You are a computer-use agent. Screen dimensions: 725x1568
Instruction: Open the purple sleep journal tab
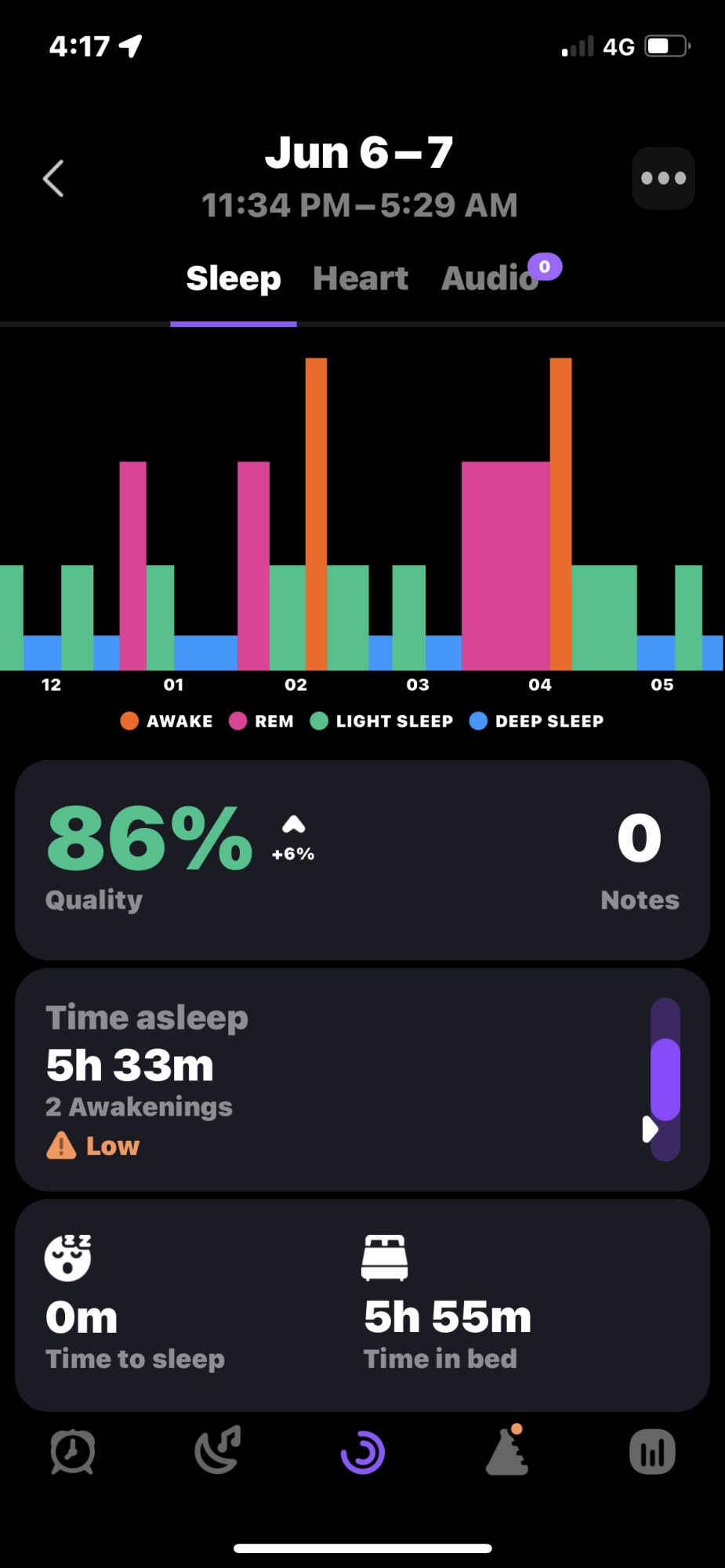click(363, 1452)
